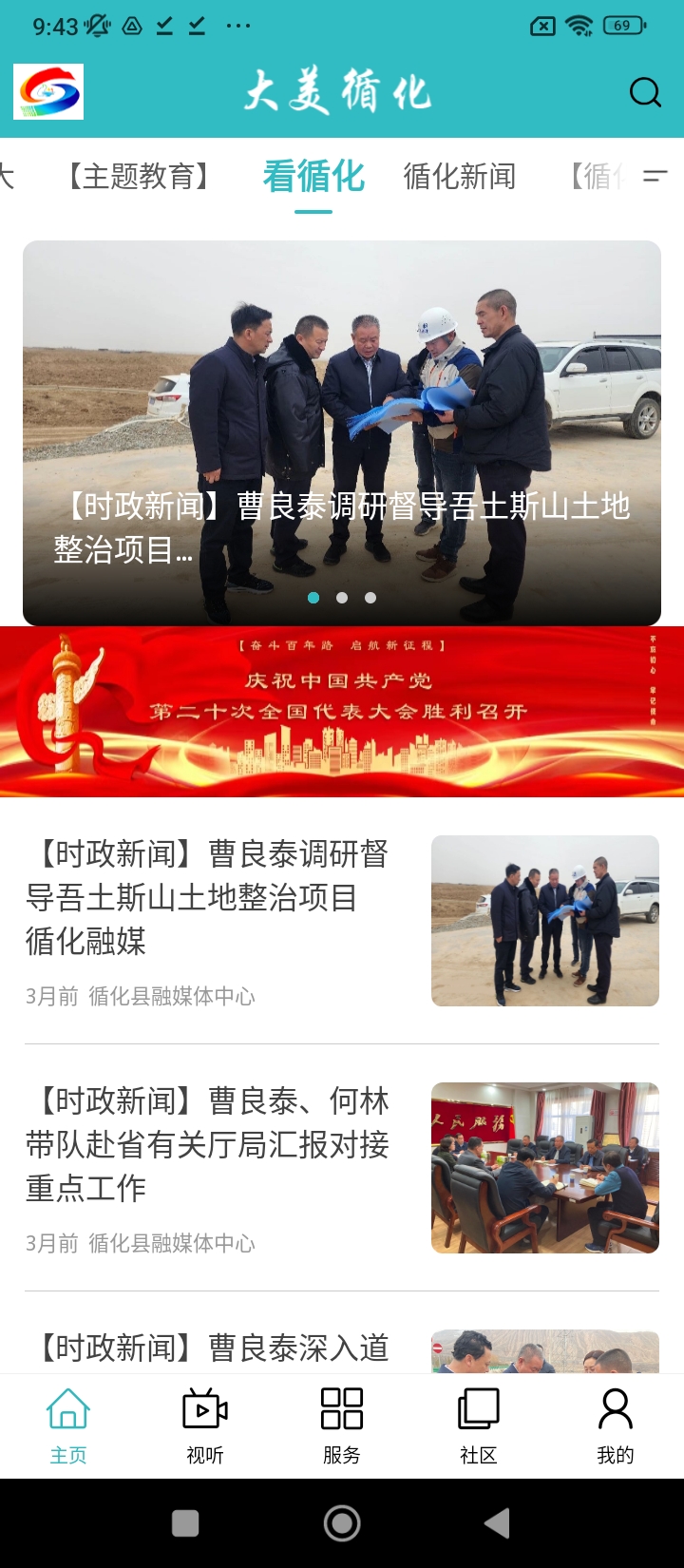Tap the system back button

click(x=497, y=1523)
